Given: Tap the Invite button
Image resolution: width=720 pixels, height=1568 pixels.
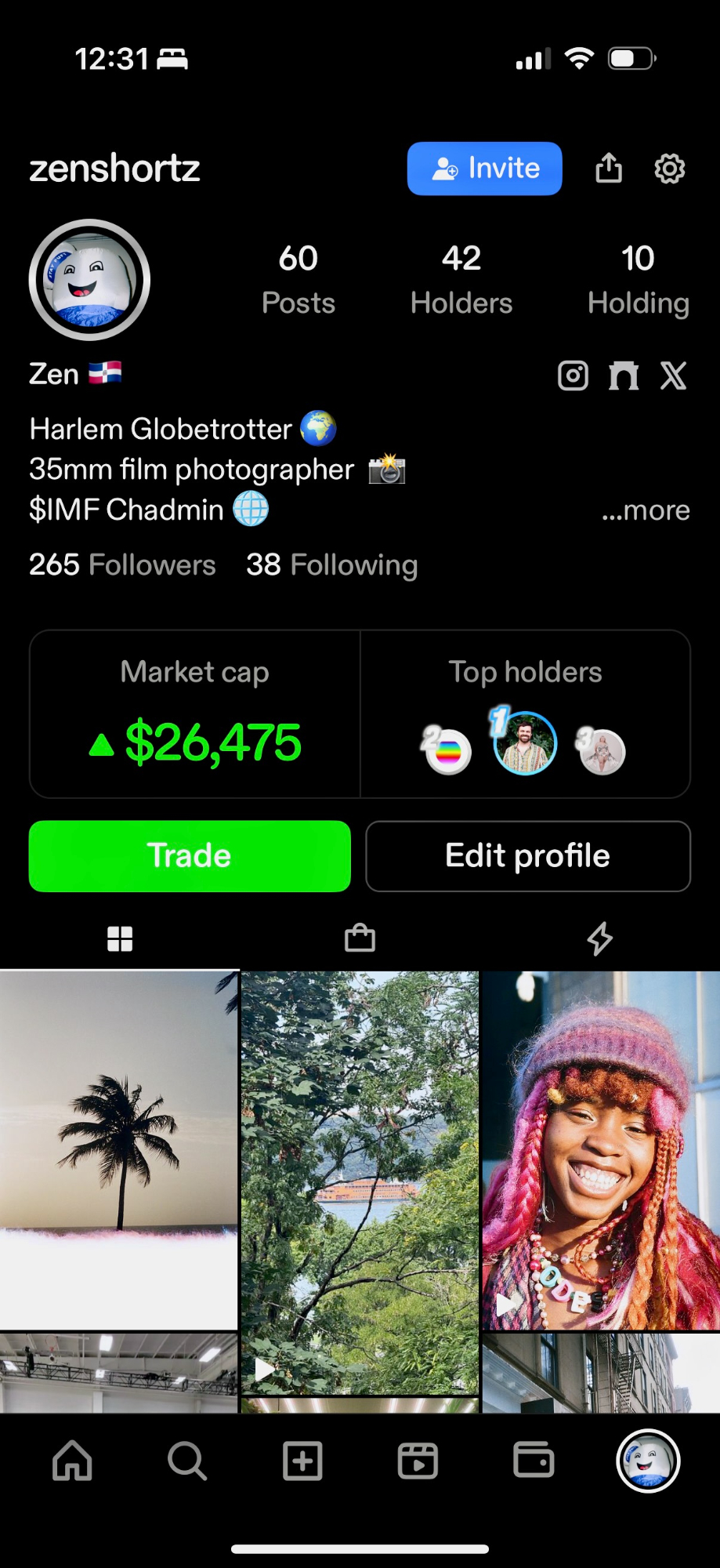Looking at the screenshot, I should coord(484,169).
